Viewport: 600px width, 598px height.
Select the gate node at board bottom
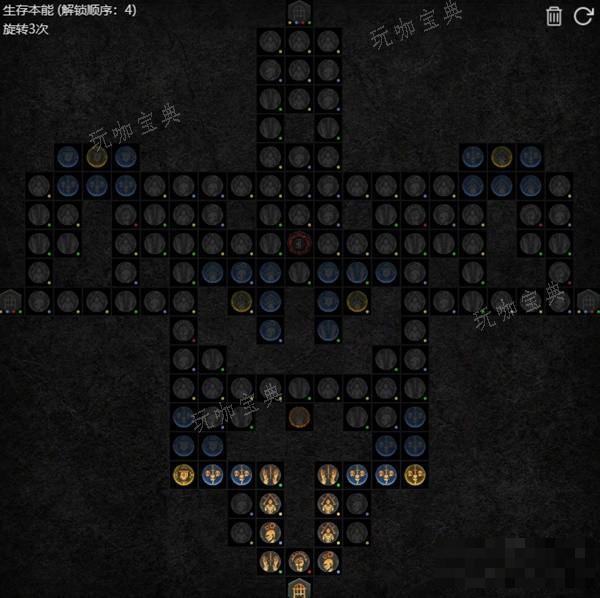click(299, 588)
